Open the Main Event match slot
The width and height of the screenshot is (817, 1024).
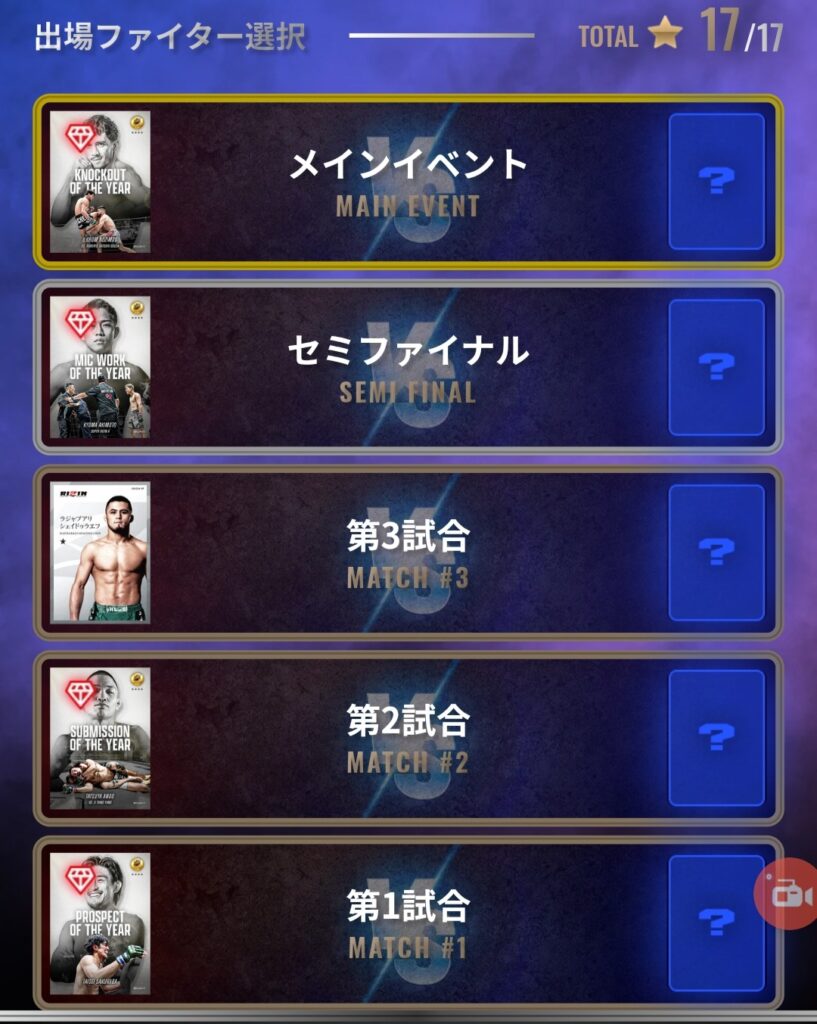coord(408,182)
